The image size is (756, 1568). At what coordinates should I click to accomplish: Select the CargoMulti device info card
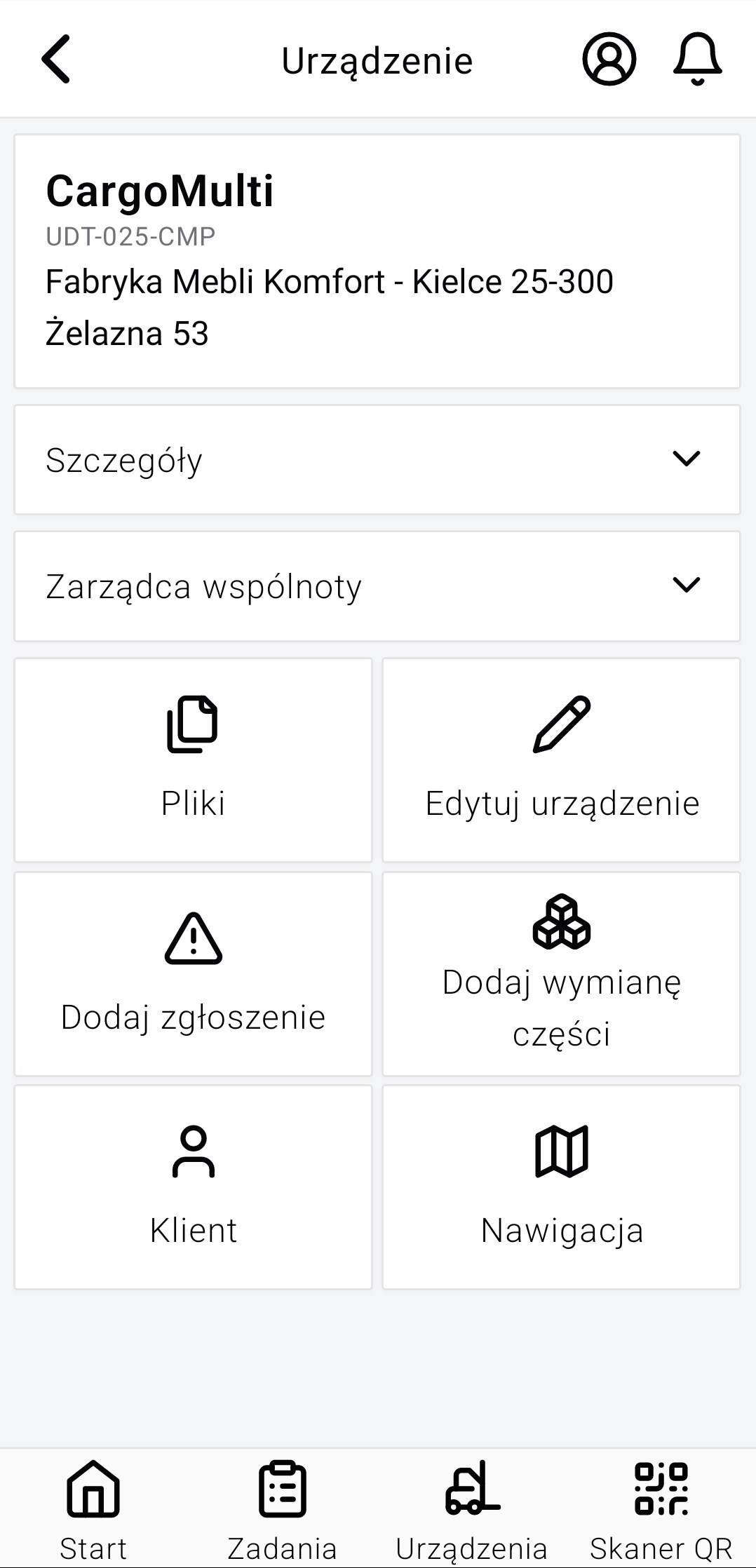click(378, 258)
